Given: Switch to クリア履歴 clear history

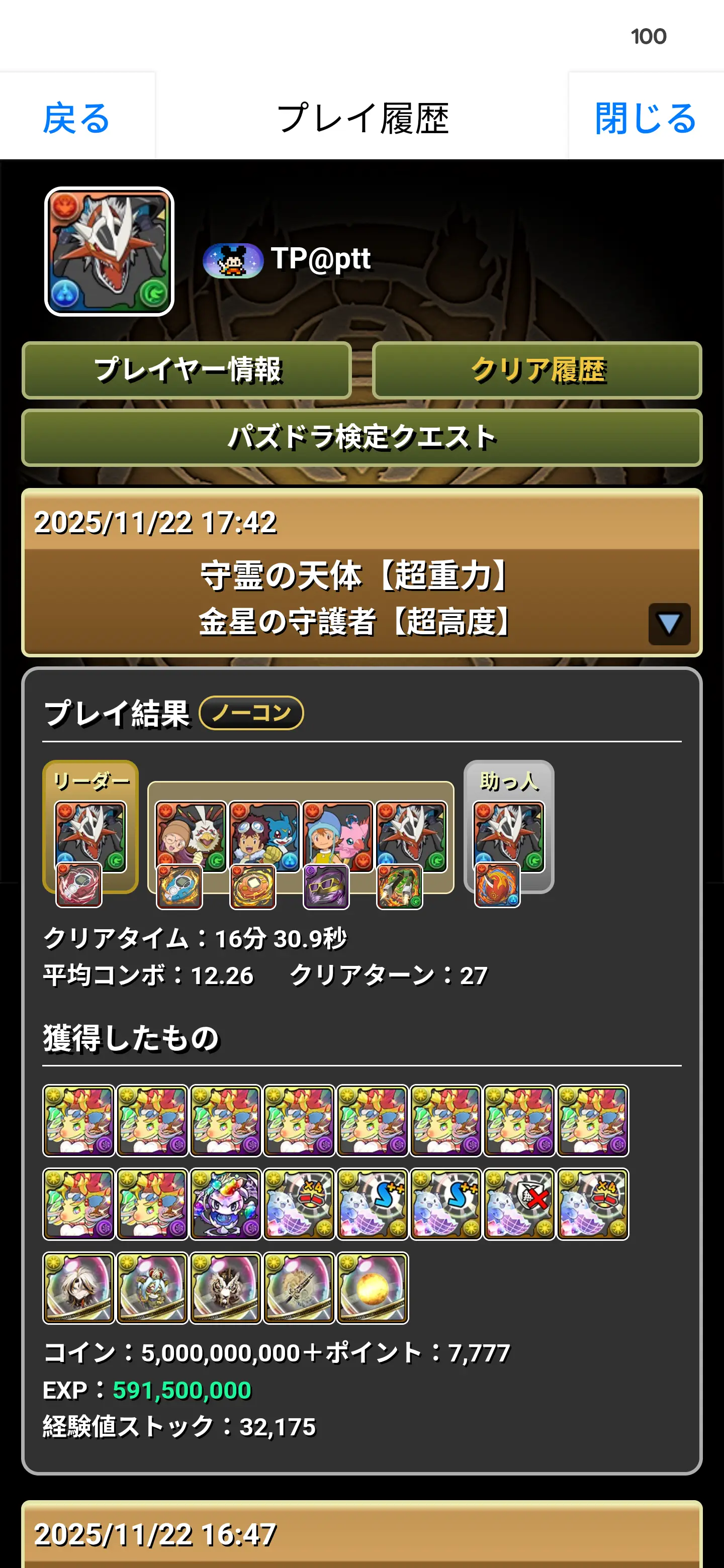Looking at the screenshot, I should point(537,370).
